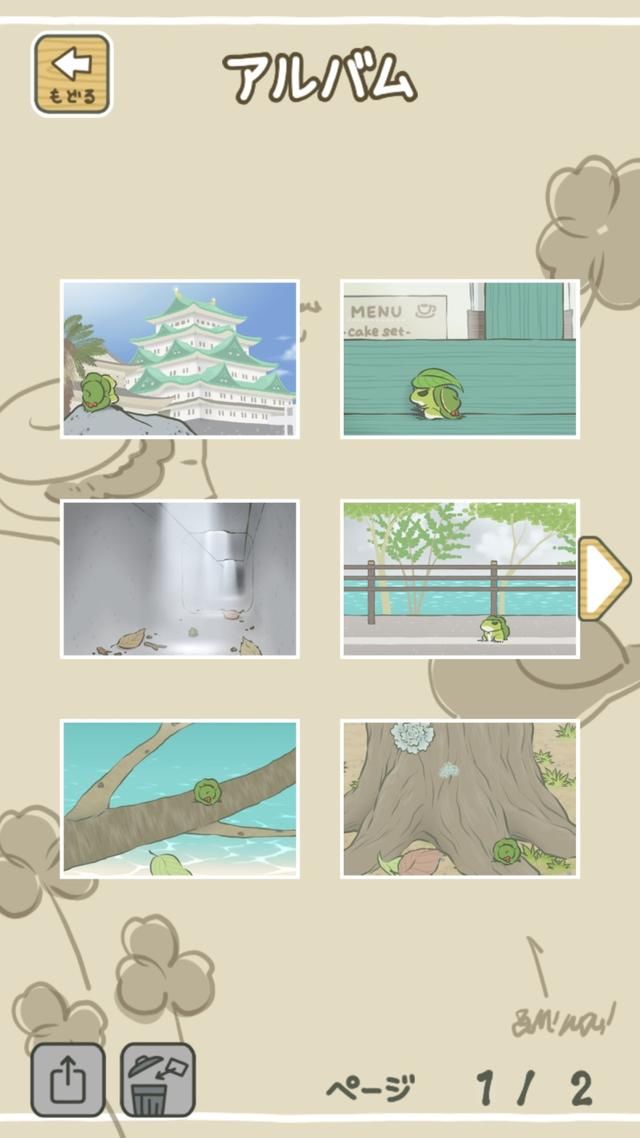Viewport: 640px width, 1138px height.
Task: Share an album photo
Action: pos(67,1080)
